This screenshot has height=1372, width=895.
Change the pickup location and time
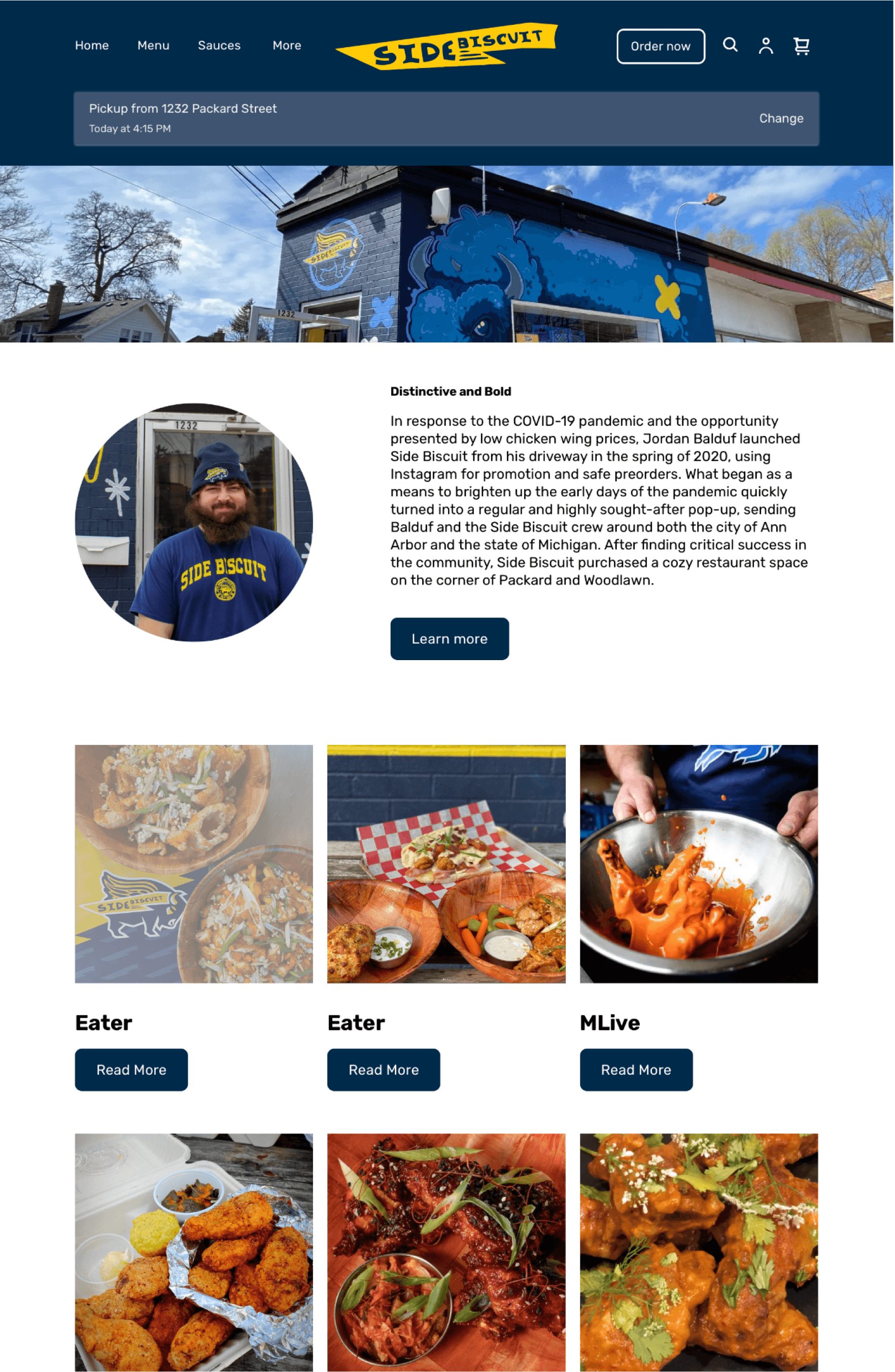coord(781,118)
